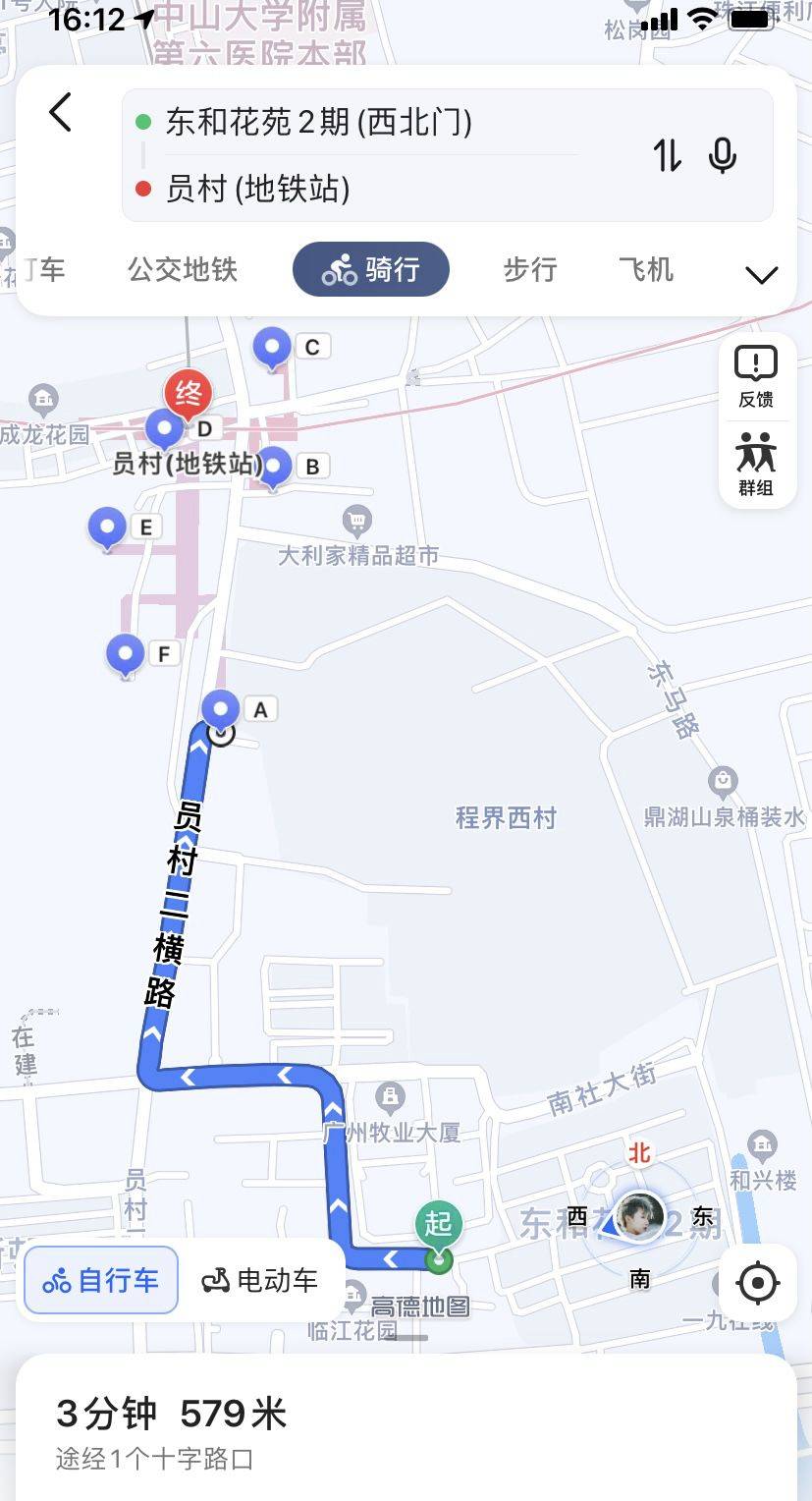Viewport: 812px width, 1501px height.
Task: Open 群组 group feature
Action: [x=756, y=464]
